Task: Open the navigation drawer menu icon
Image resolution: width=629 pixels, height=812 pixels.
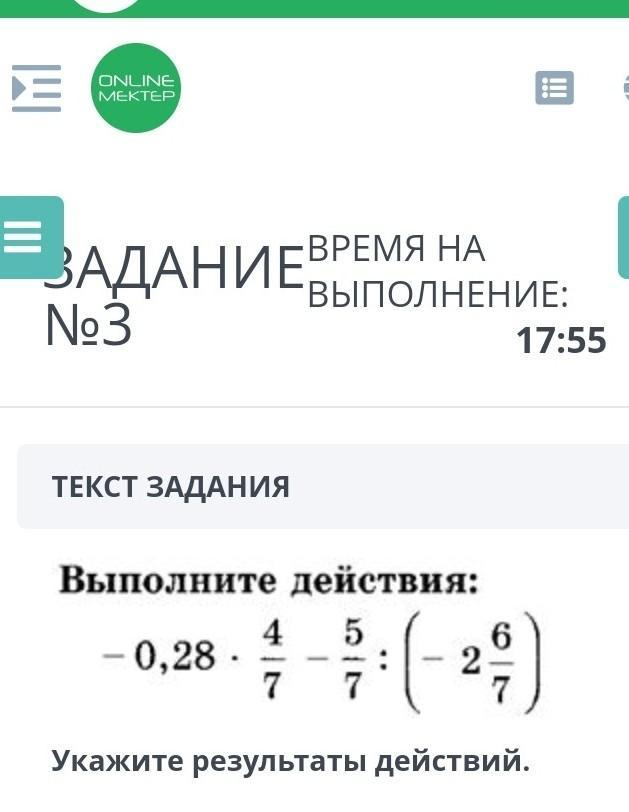Action: pyautogui.click(x=36, y=88)
